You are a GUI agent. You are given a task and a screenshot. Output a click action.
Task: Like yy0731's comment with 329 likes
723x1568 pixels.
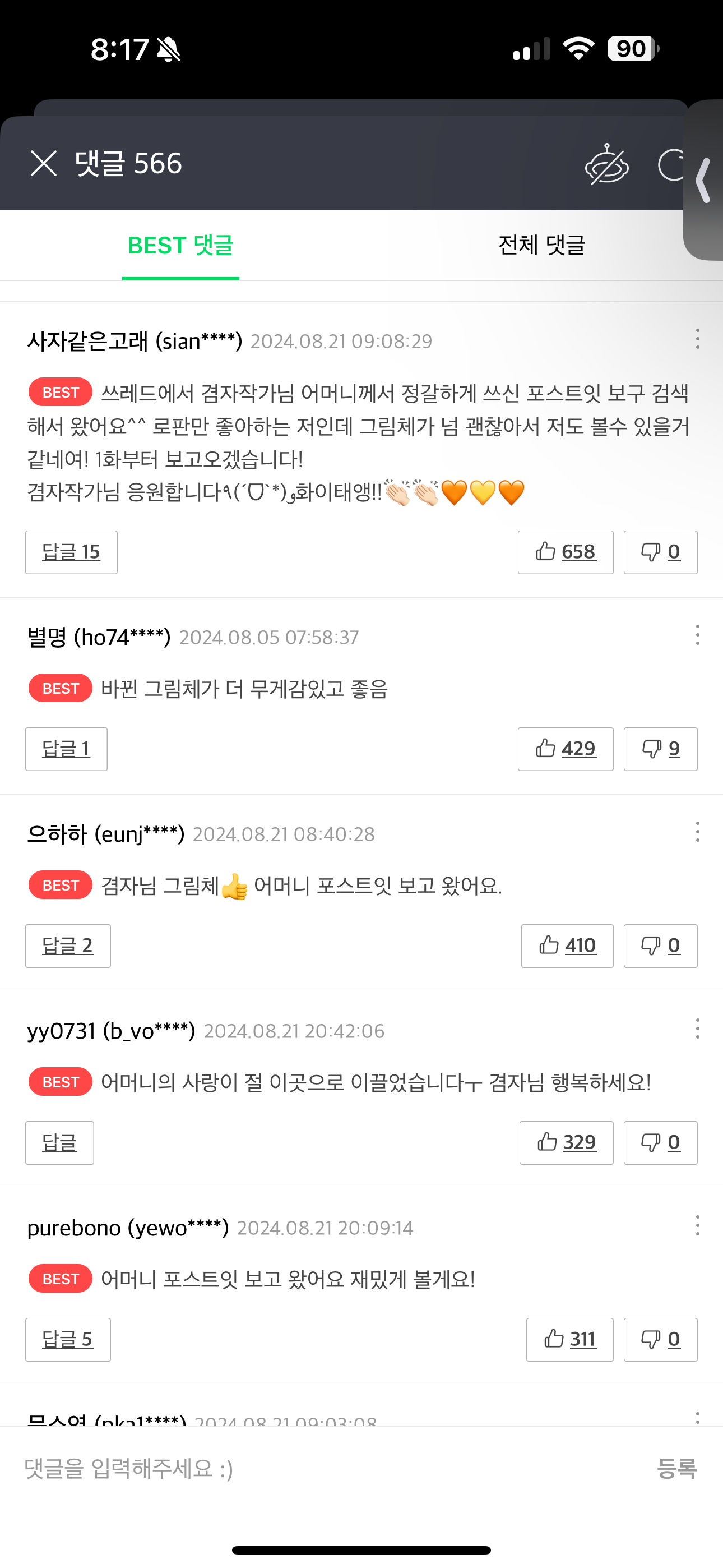tap(567, 1142)
